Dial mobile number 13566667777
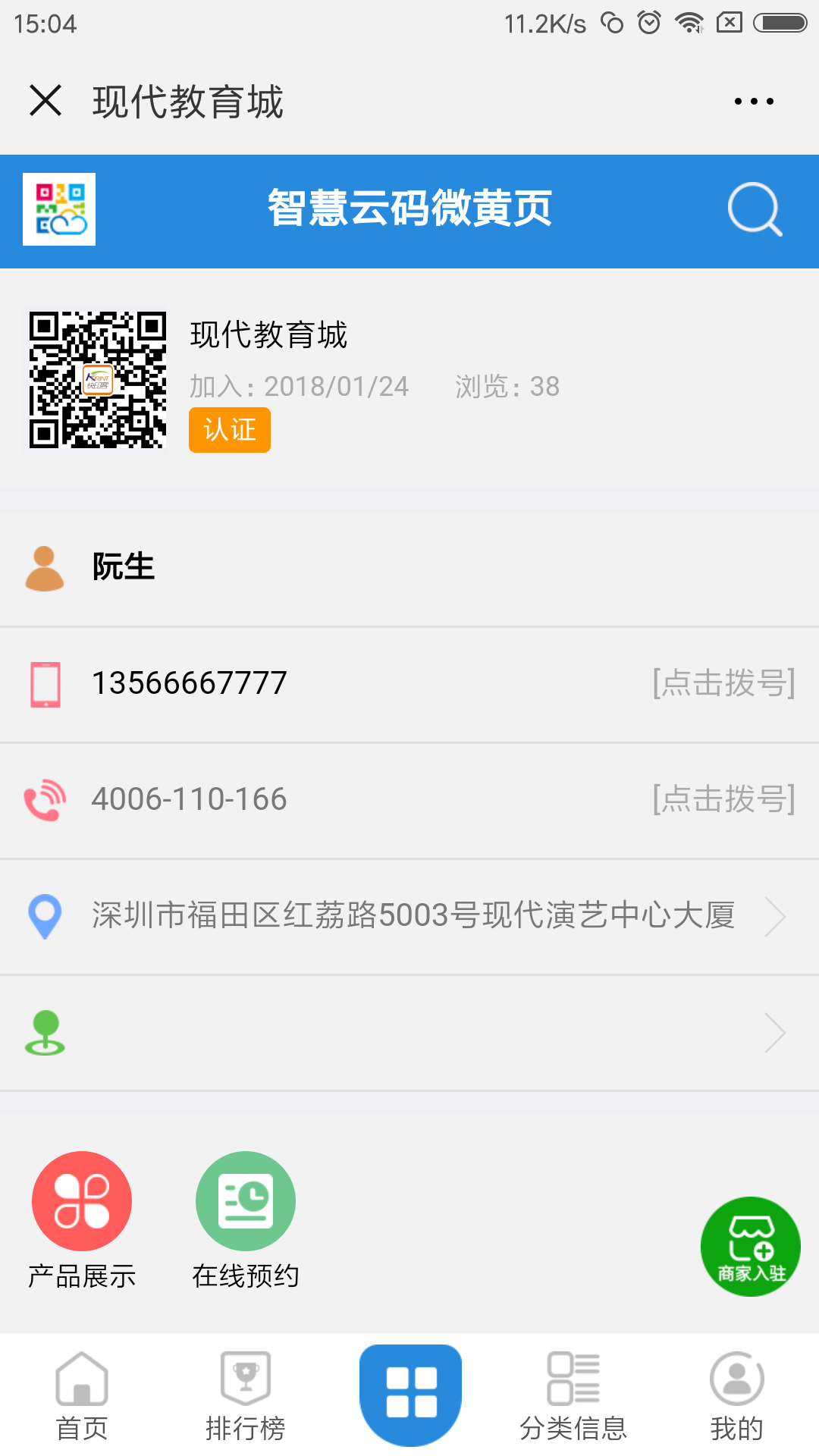The image size is (819, 1456). 723,682
